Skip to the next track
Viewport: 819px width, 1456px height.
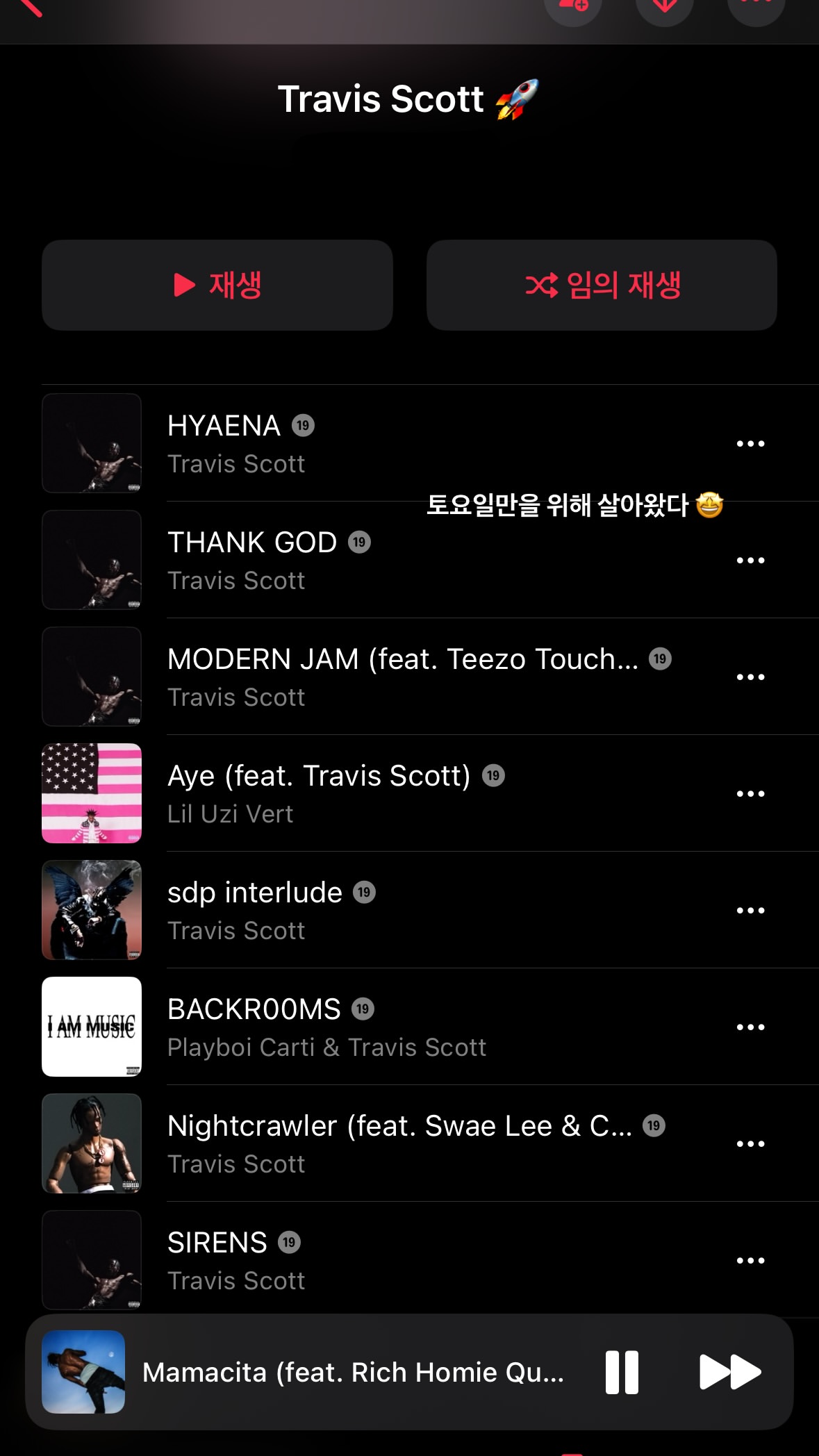729,1373
